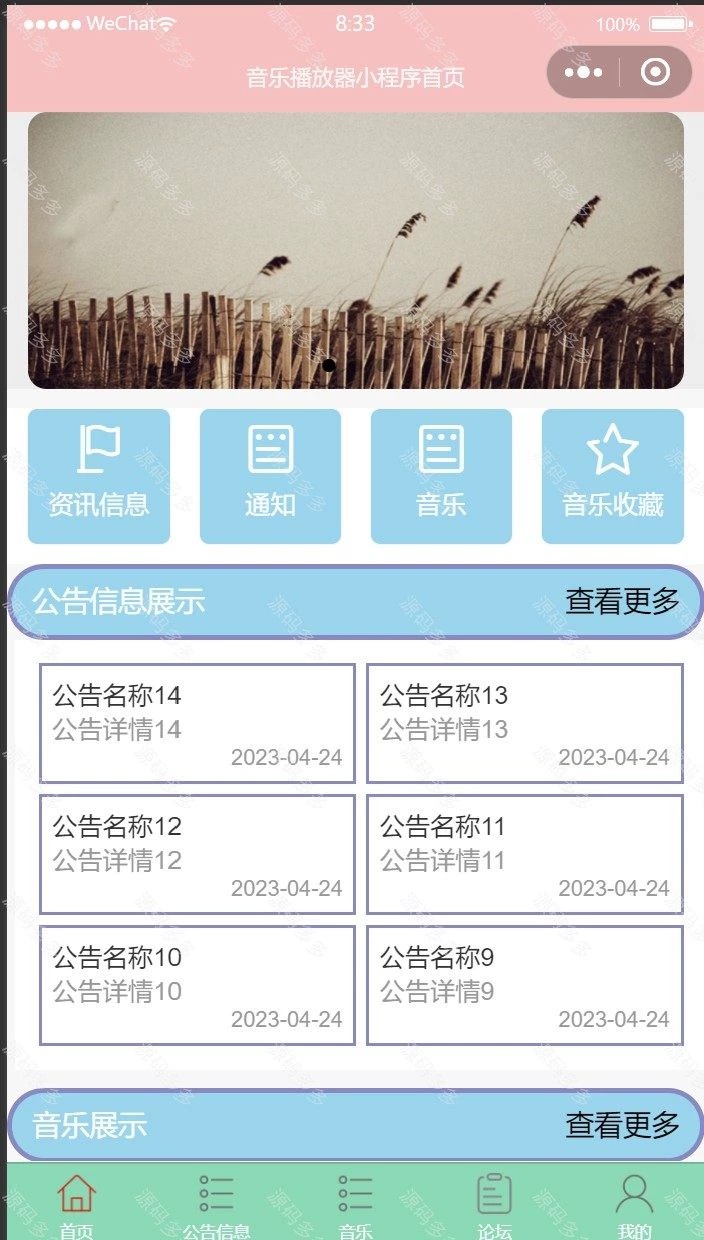Switch to the 公告信息 tab
Viewport: 704px width, 1240px height.
coord(216,1205)
